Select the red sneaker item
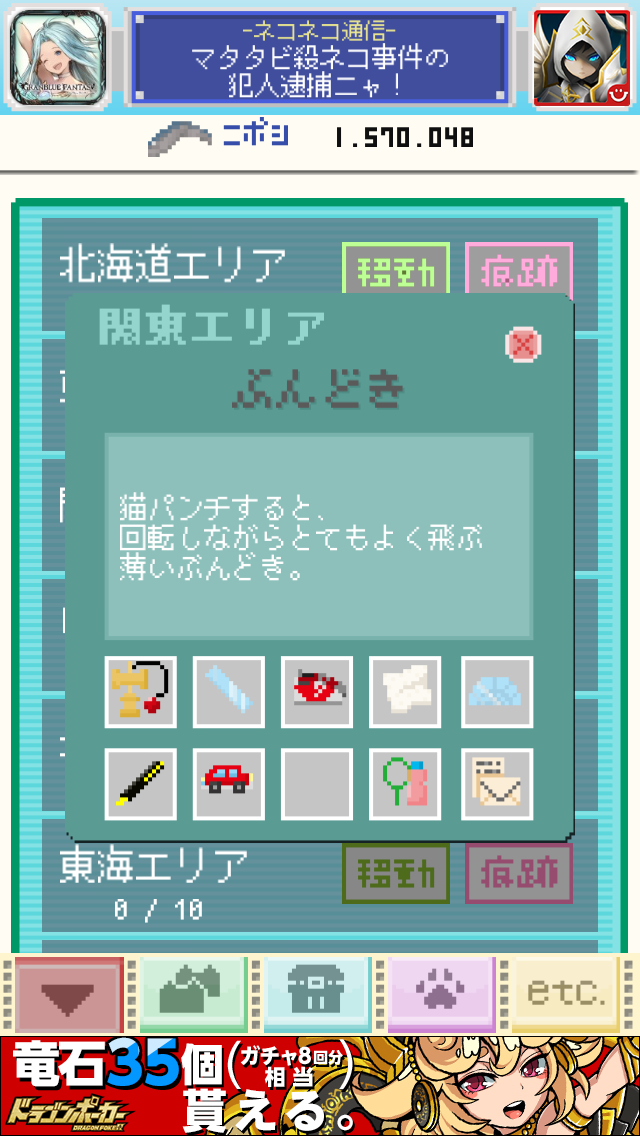Screen dimensions: 640x1136 pyautogui.click(x=317, y=692)
